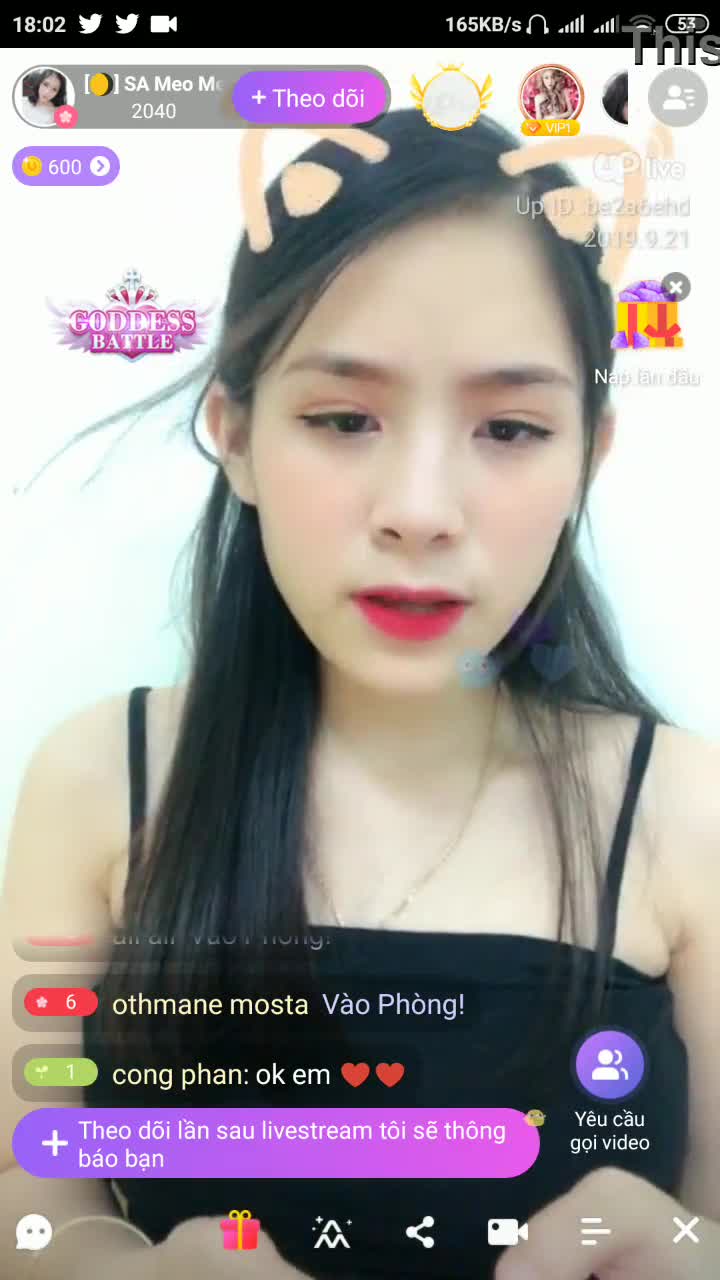Open othmane mosta's profile from chat

click(210, 1004)
